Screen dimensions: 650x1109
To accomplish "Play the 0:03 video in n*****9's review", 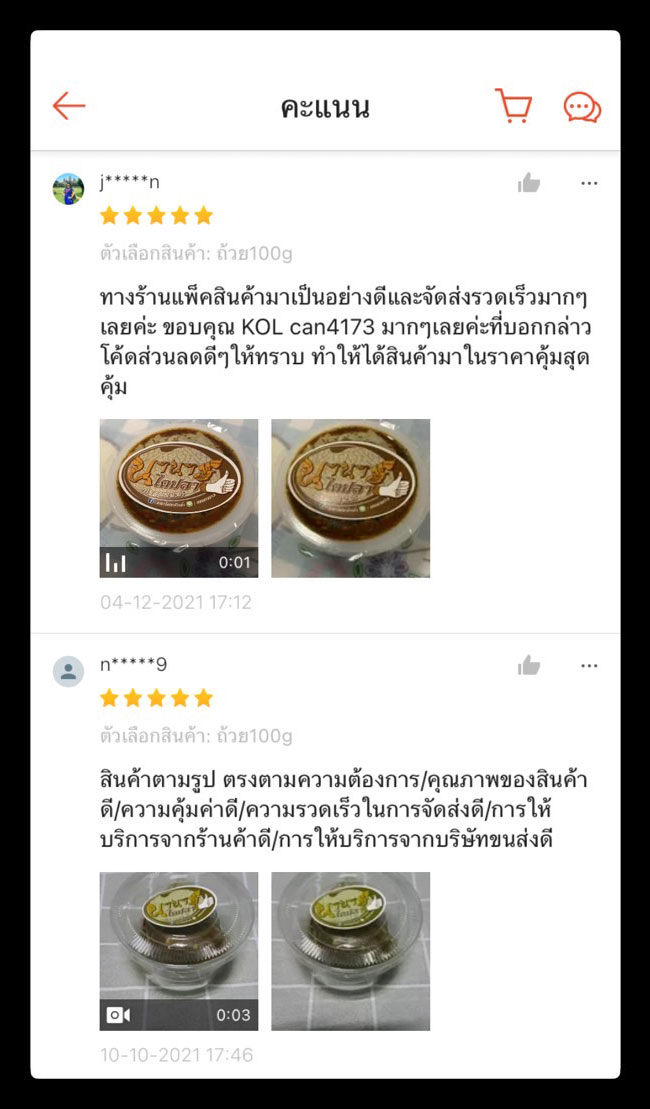I will click(x=179, y=951).
